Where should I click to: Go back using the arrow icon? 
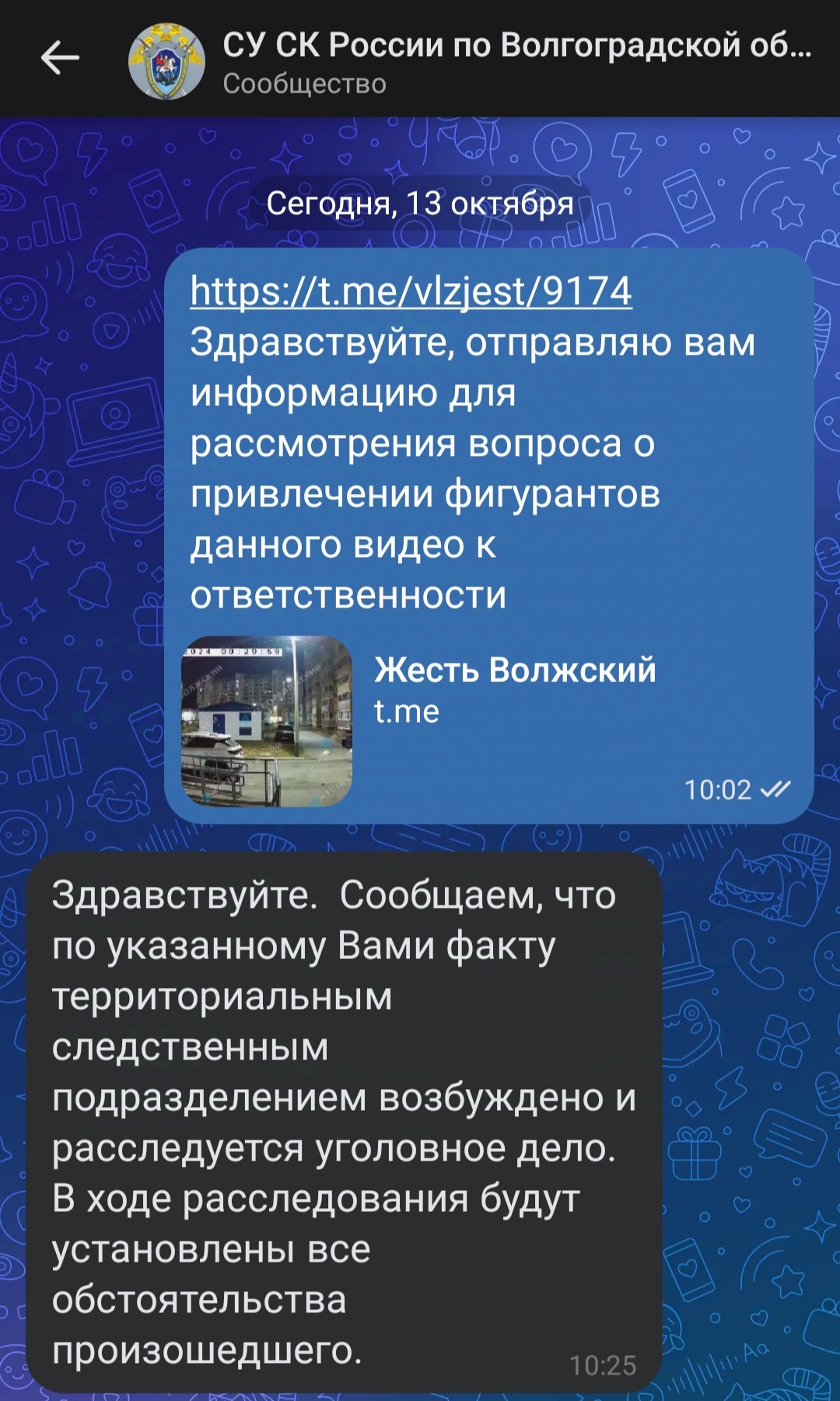tap(60, 58)
